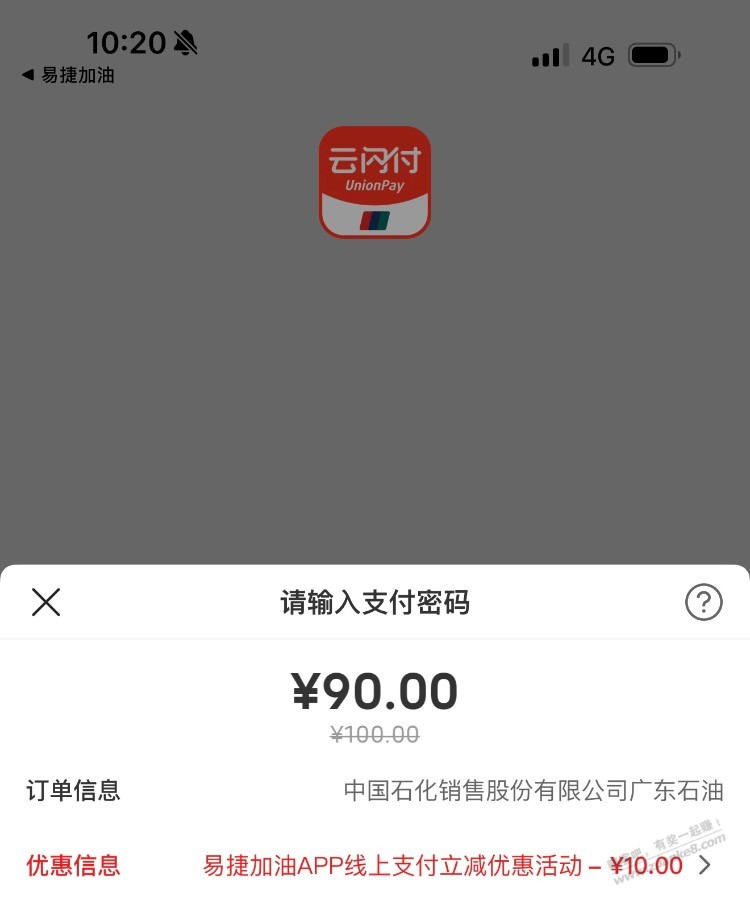Return to 易捷加油 app
This screenshot has width=750, height=904.
(68, 75)
